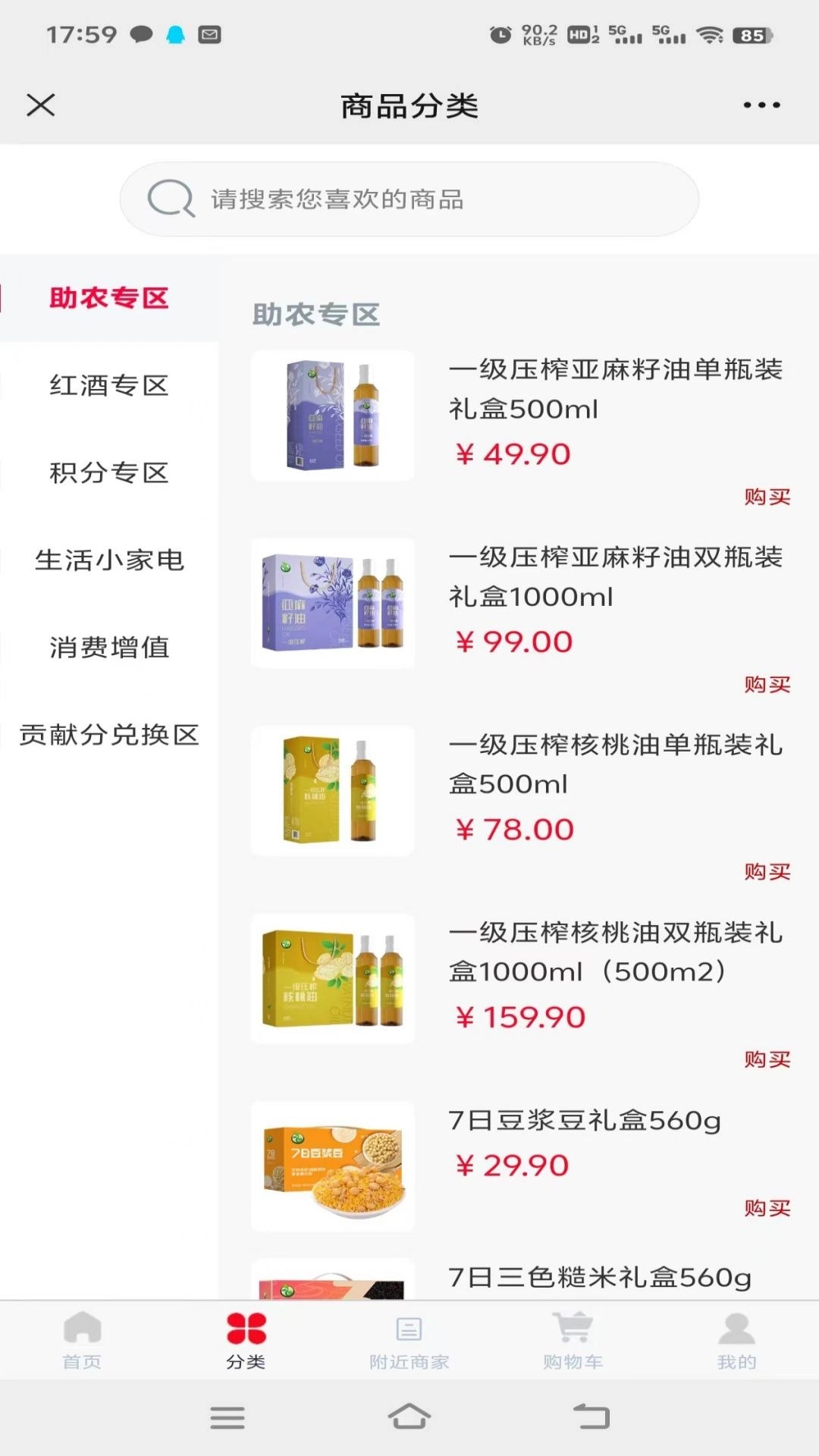Image resolution: width=819 pixels, height=1456 pixels.
Task: Select the 消费增值 section
Action: point(108,648)
